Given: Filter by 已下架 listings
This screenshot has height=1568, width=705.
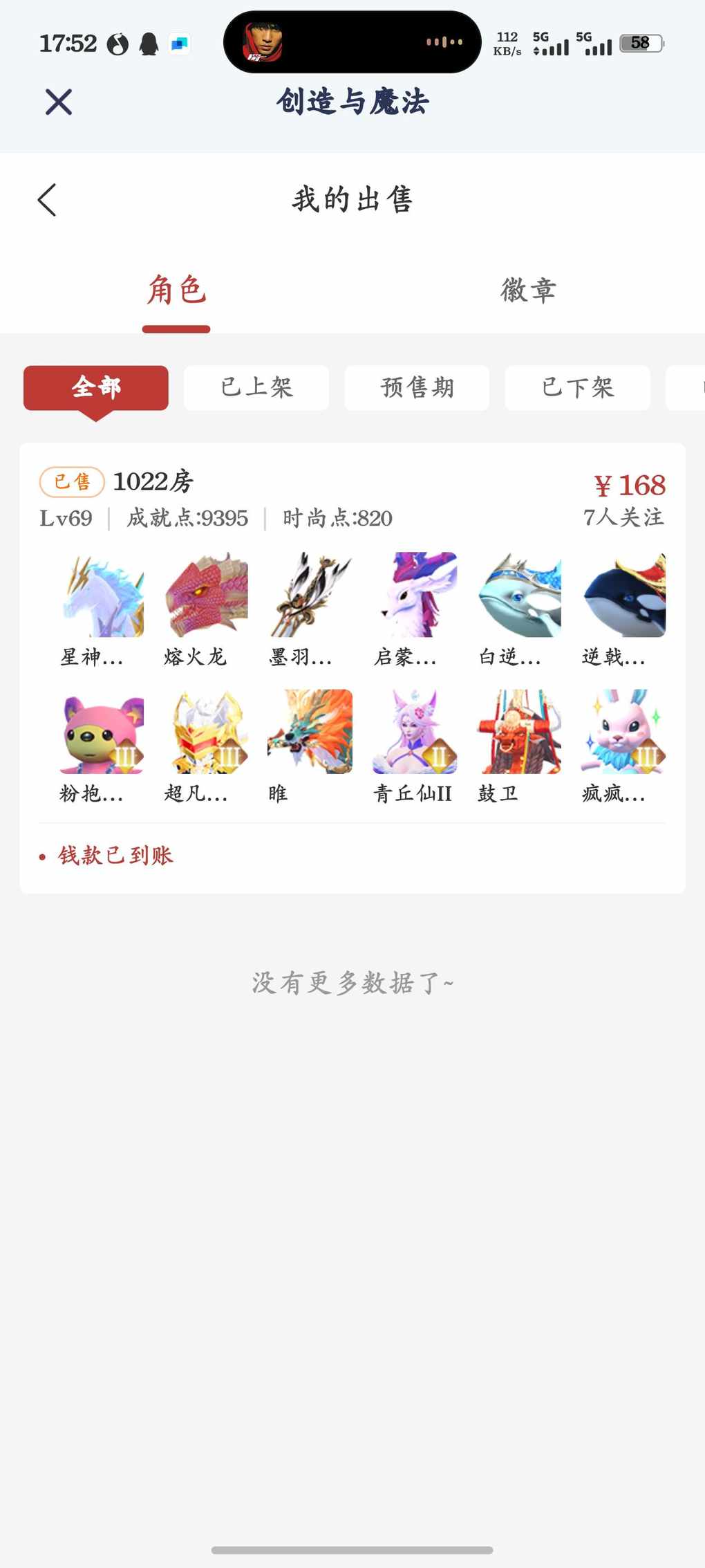Looking at the screenshot, I should coord(577,387).
